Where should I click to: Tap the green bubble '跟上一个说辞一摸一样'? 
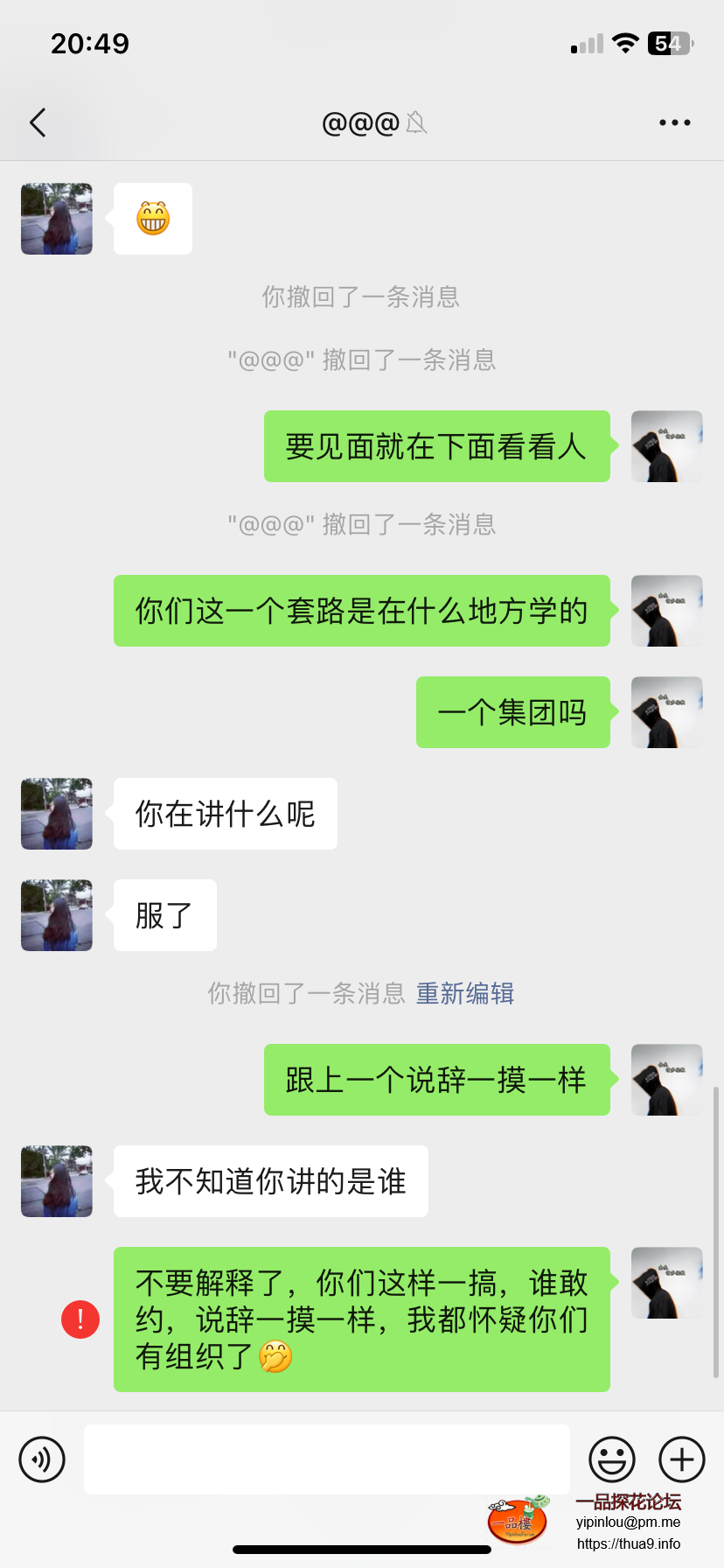[436, 1081]
